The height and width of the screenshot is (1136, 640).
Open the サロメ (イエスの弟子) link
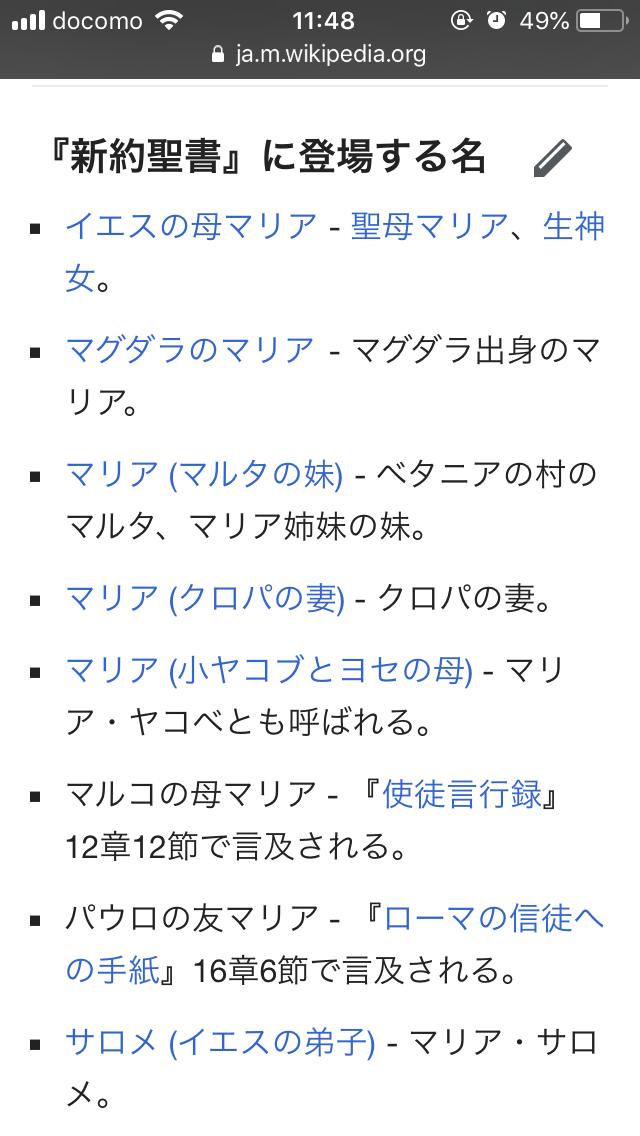click(x=220, y=1043)
